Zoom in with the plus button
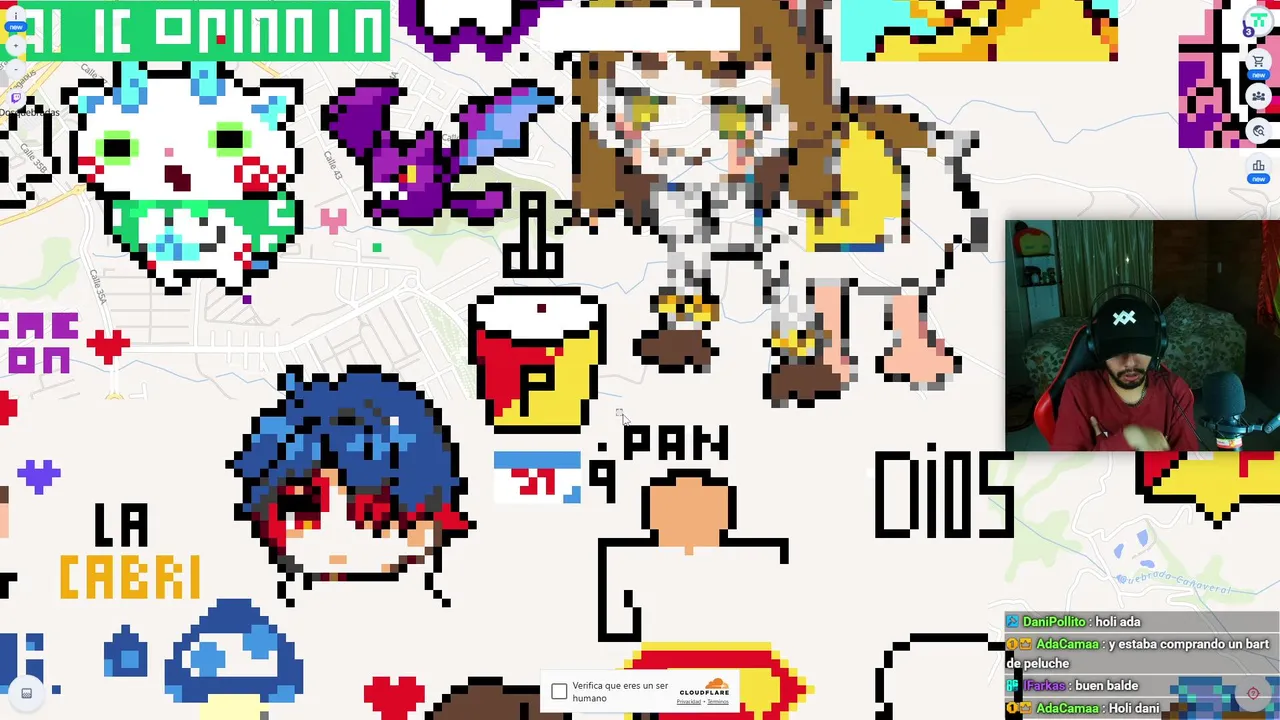This screenshot has width=1280, height=720. click(x=16, y=46)
